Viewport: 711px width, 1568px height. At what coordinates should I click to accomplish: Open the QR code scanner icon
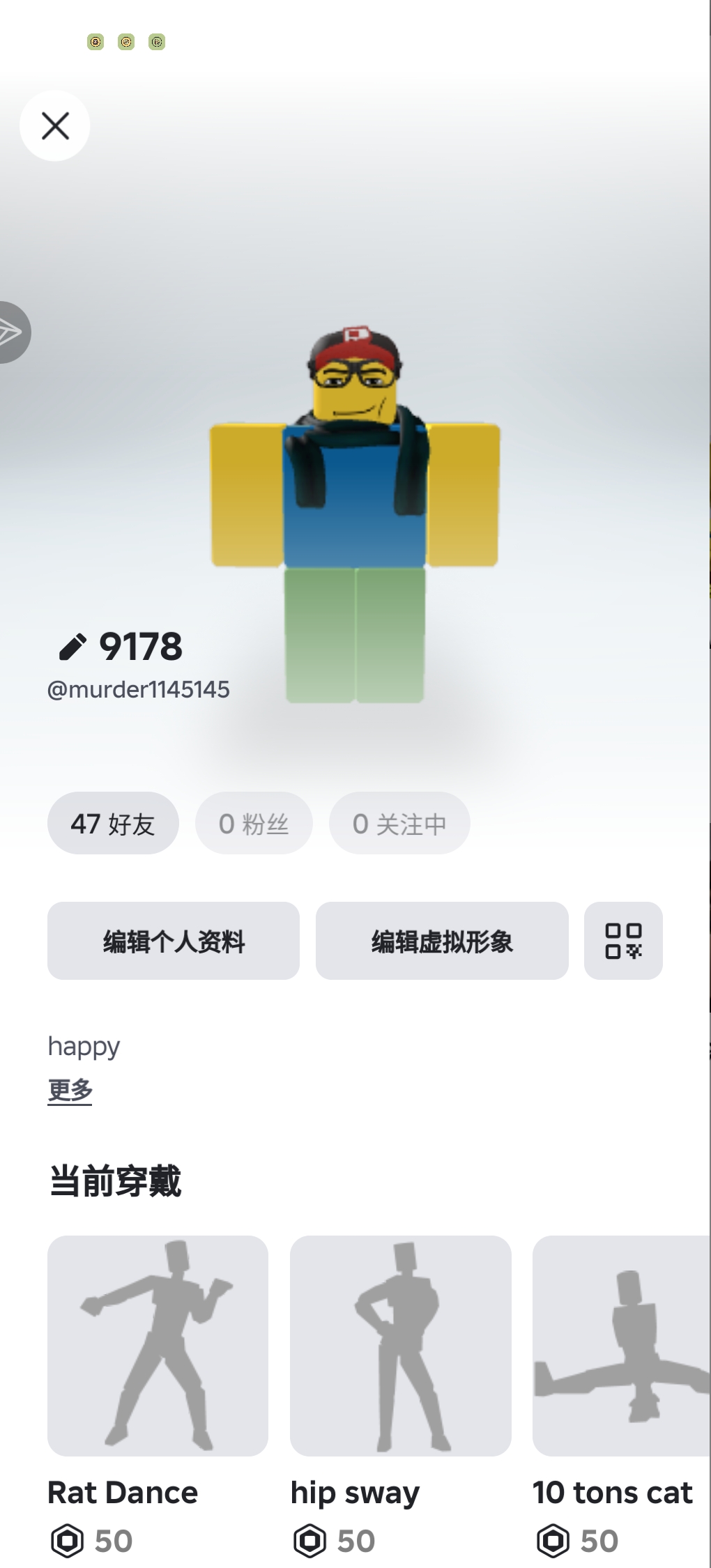[x=623, y=941]
